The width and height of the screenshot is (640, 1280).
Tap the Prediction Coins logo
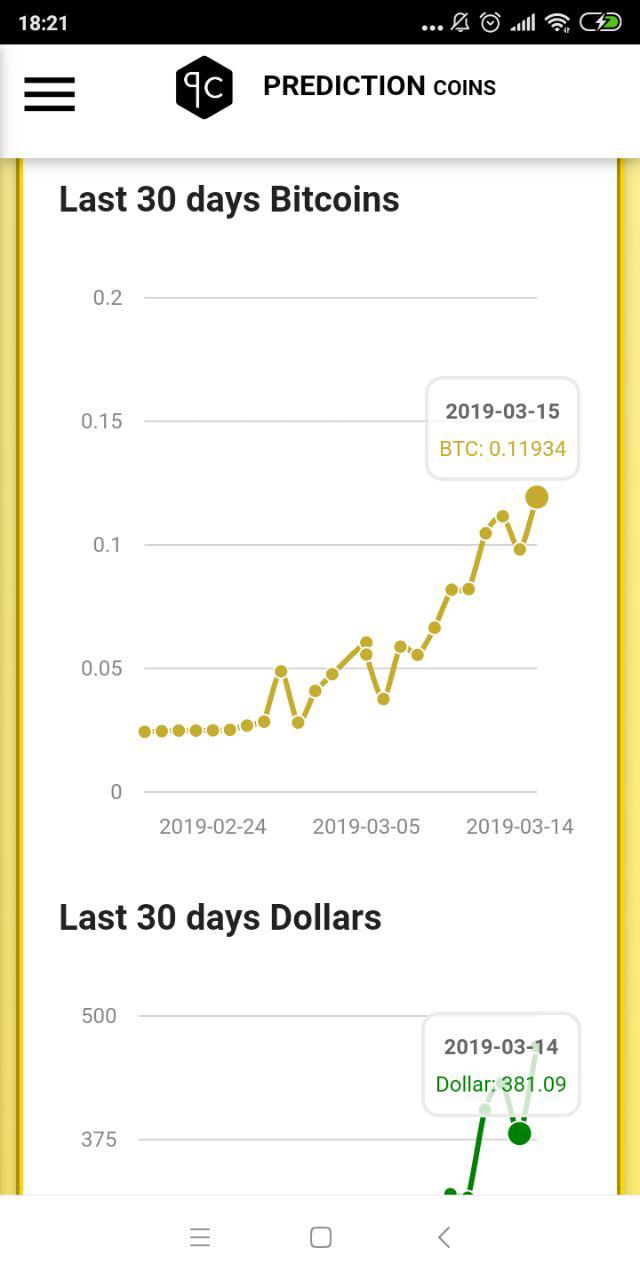[x=204, y=88]
